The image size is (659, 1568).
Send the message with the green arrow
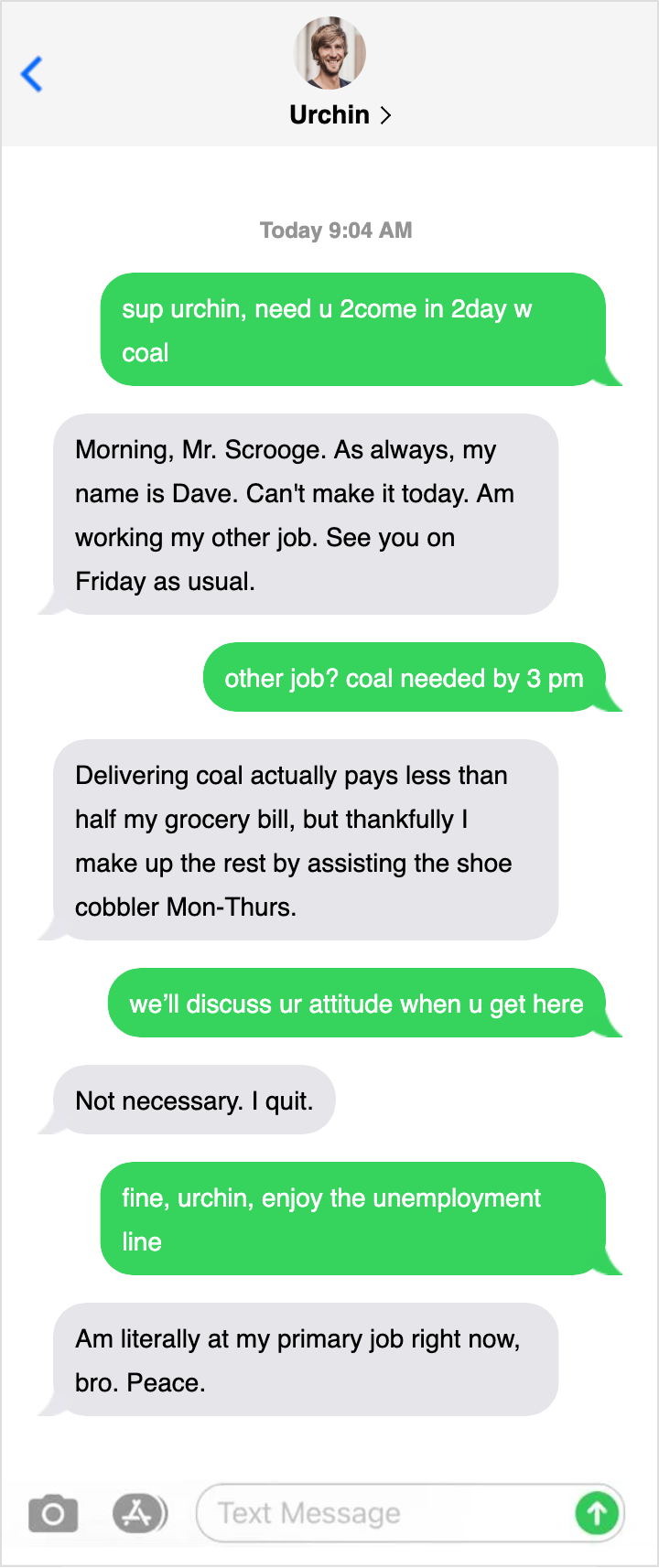(597, 1513)
